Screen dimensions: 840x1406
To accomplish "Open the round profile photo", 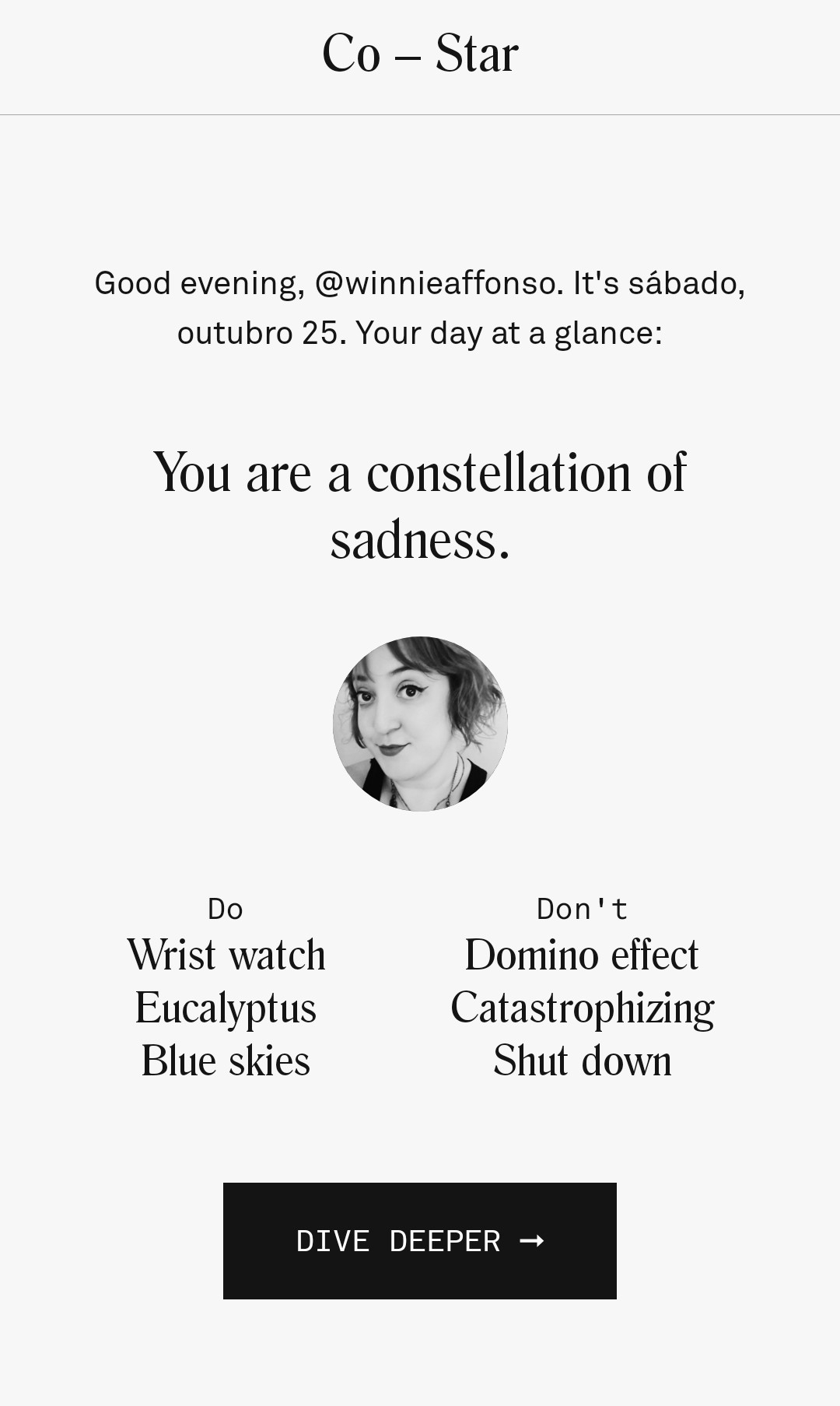I will (420, 724).
